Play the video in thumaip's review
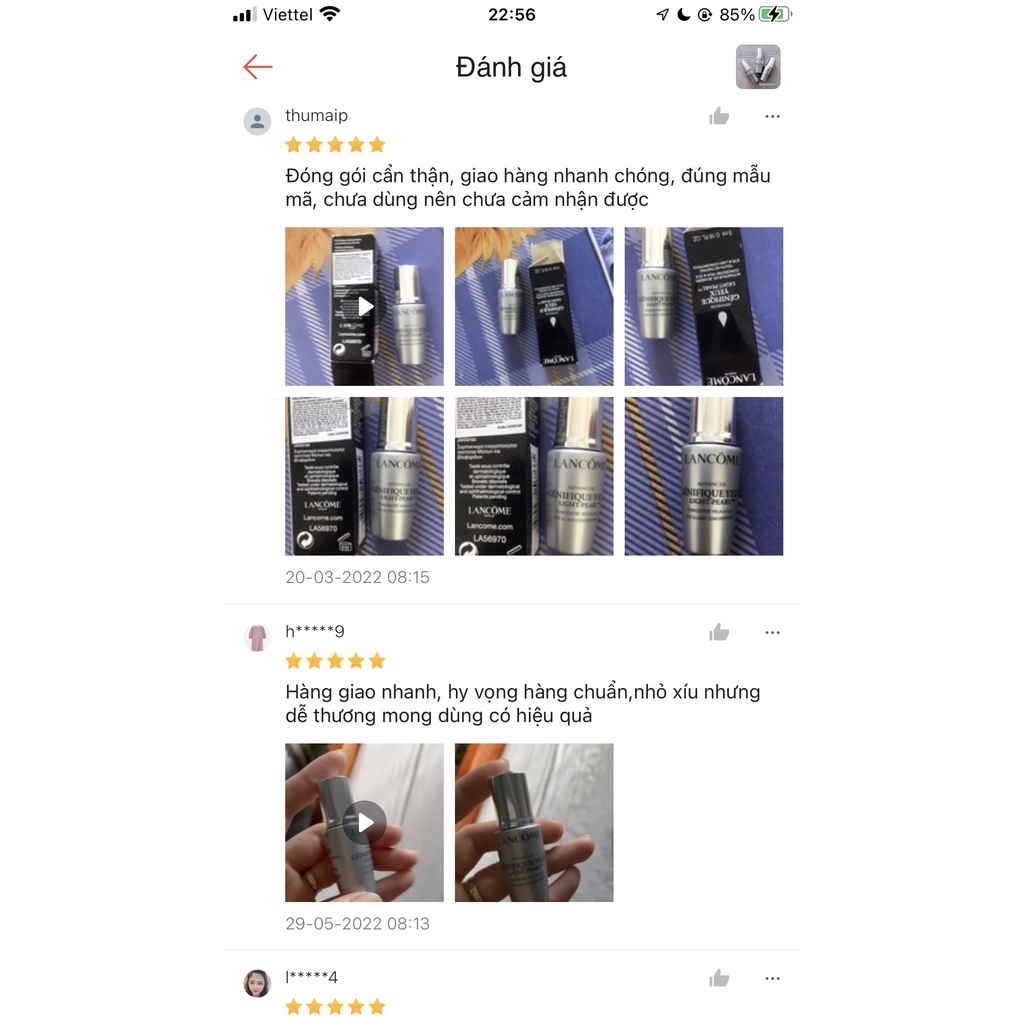The image size is (1024, 1024). click(x=364, y=306)
